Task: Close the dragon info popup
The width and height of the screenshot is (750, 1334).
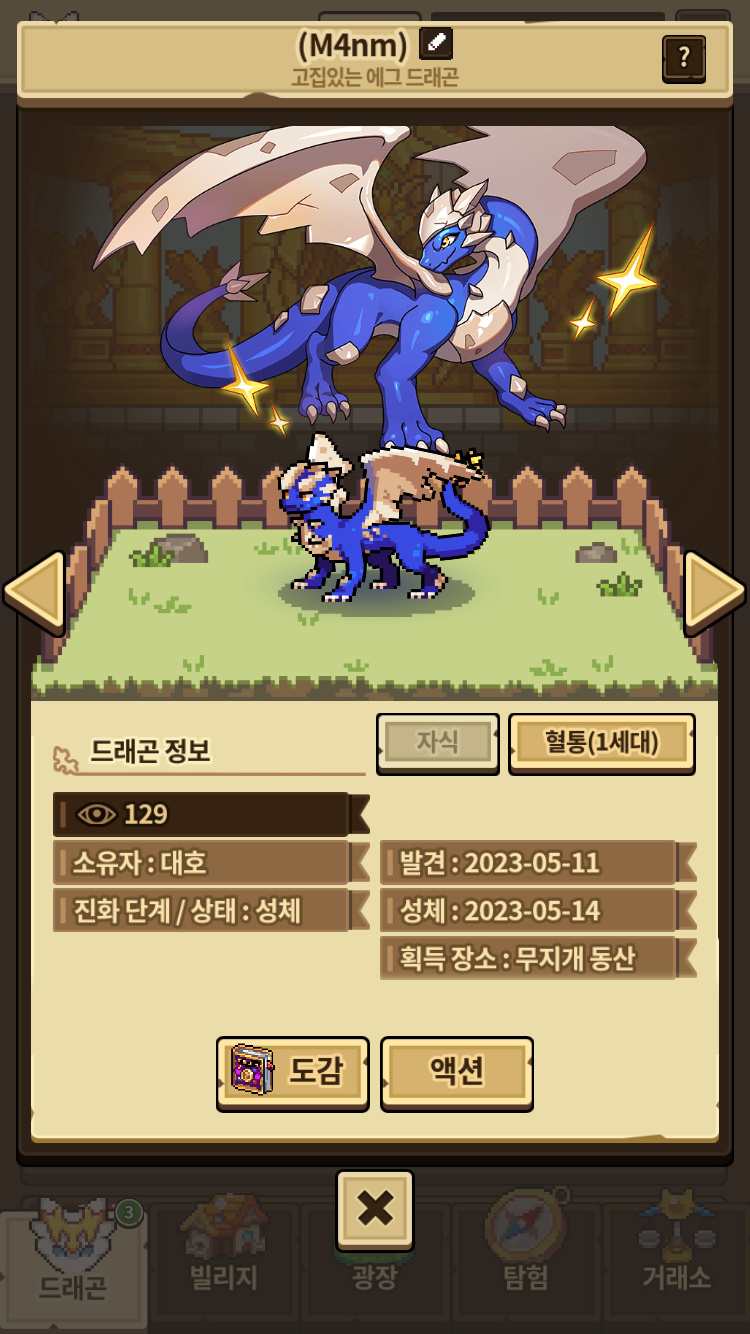Action: [374, 1209]
